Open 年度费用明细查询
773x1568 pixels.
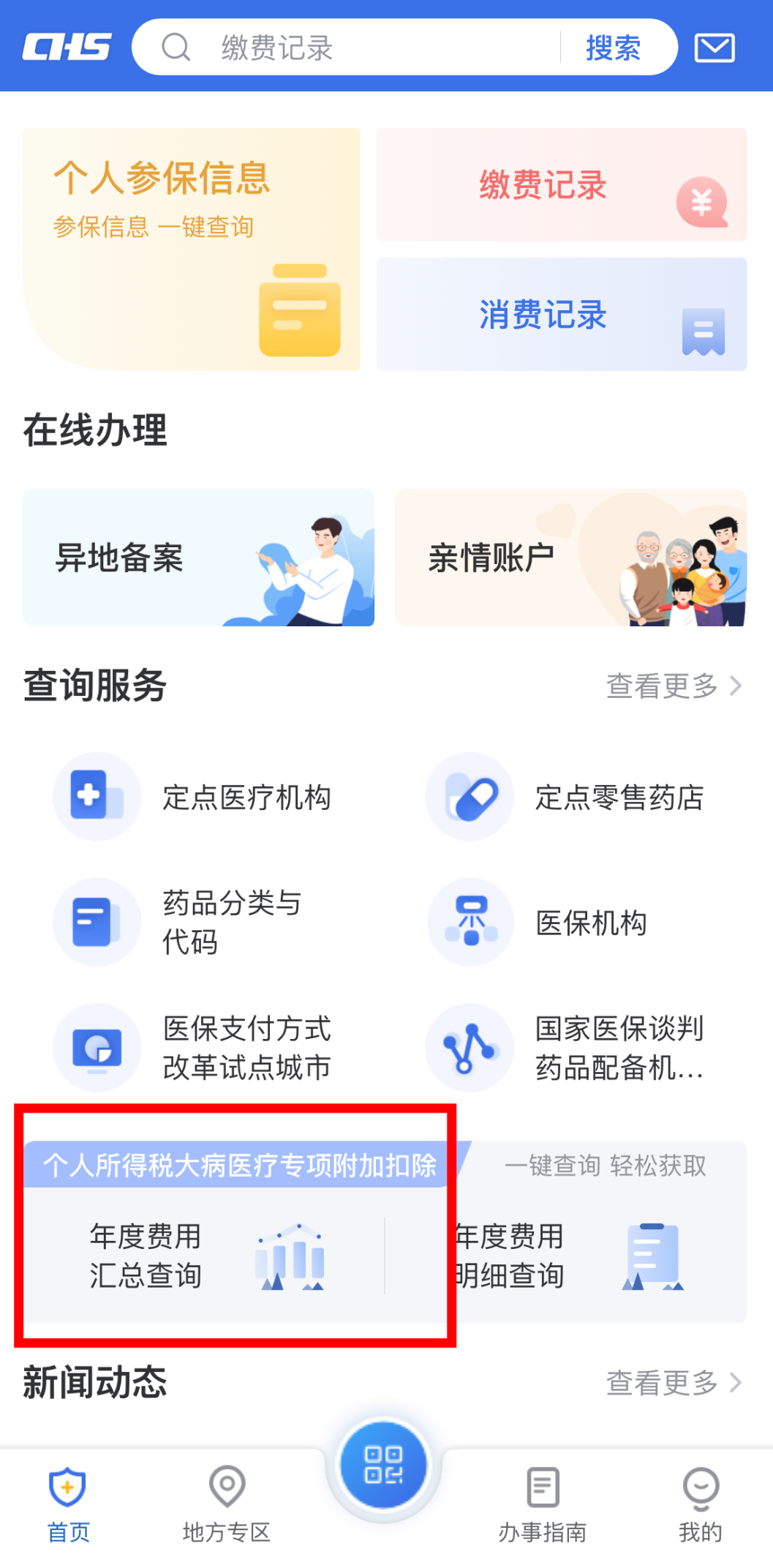566,1256
